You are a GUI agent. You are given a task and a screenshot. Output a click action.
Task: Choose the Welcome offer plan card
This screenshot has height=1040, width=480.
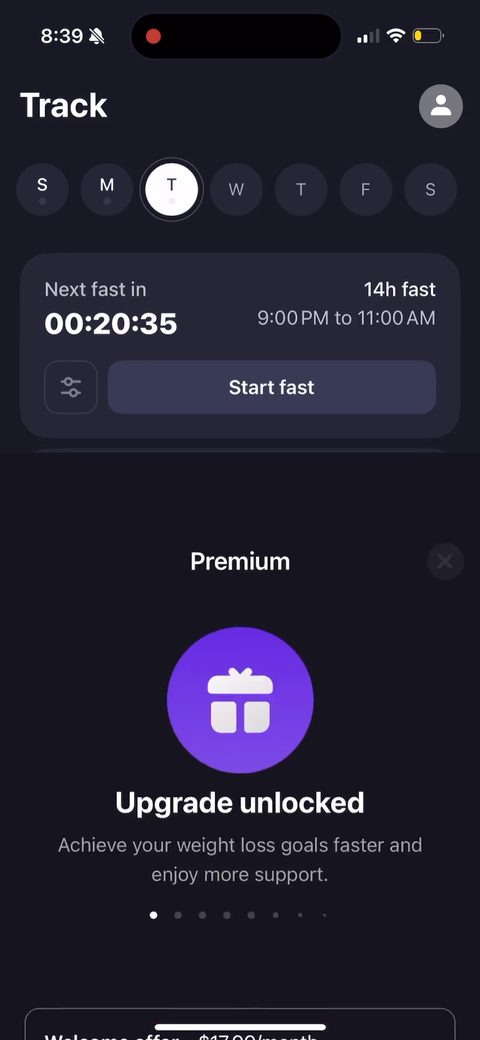[x=240, y=1024]
